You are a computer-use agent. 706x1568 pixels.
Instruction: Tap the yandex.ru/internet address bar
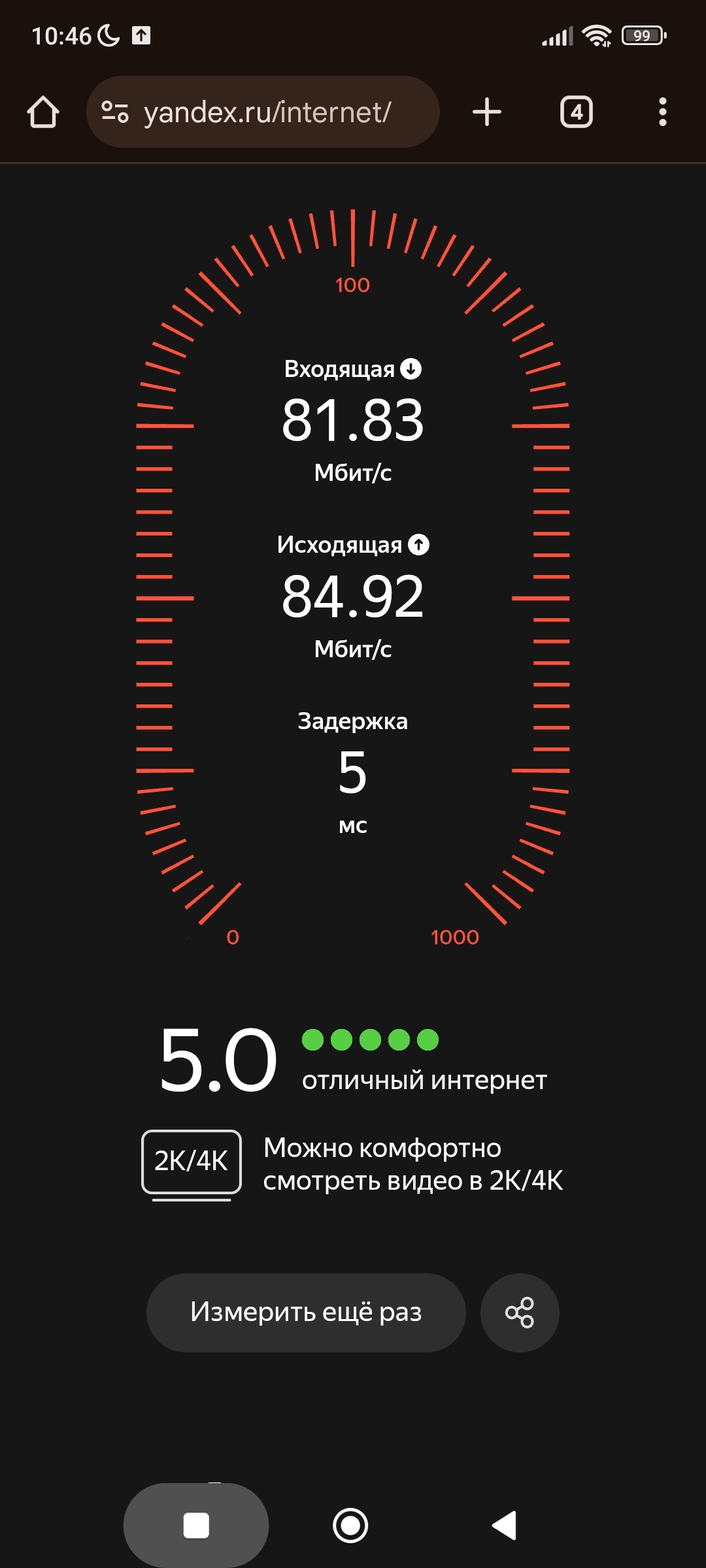(267, 112)
